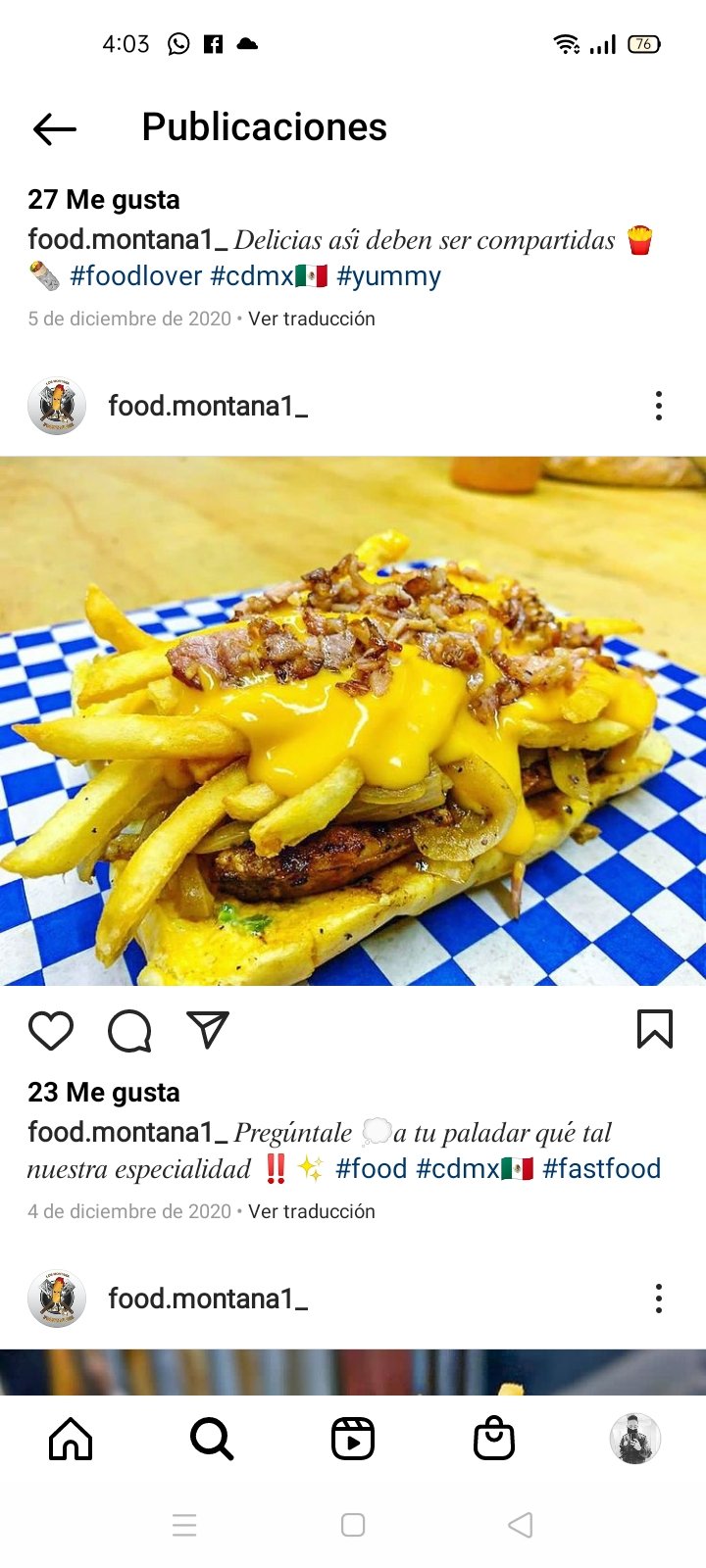Viewport: 706px width, 1568px height.
Task: View who liked with 27 Me gusta
Action: [x=103, y=199]
